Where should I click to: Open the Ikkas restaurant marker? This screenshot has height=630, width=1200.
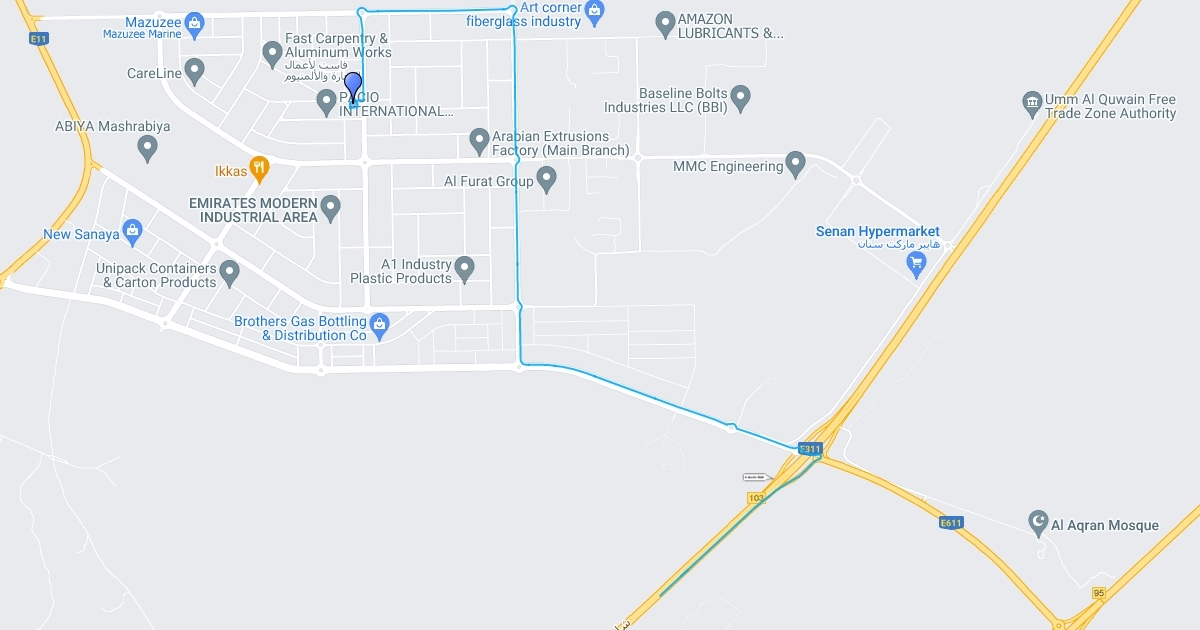(x=259, y=168)
